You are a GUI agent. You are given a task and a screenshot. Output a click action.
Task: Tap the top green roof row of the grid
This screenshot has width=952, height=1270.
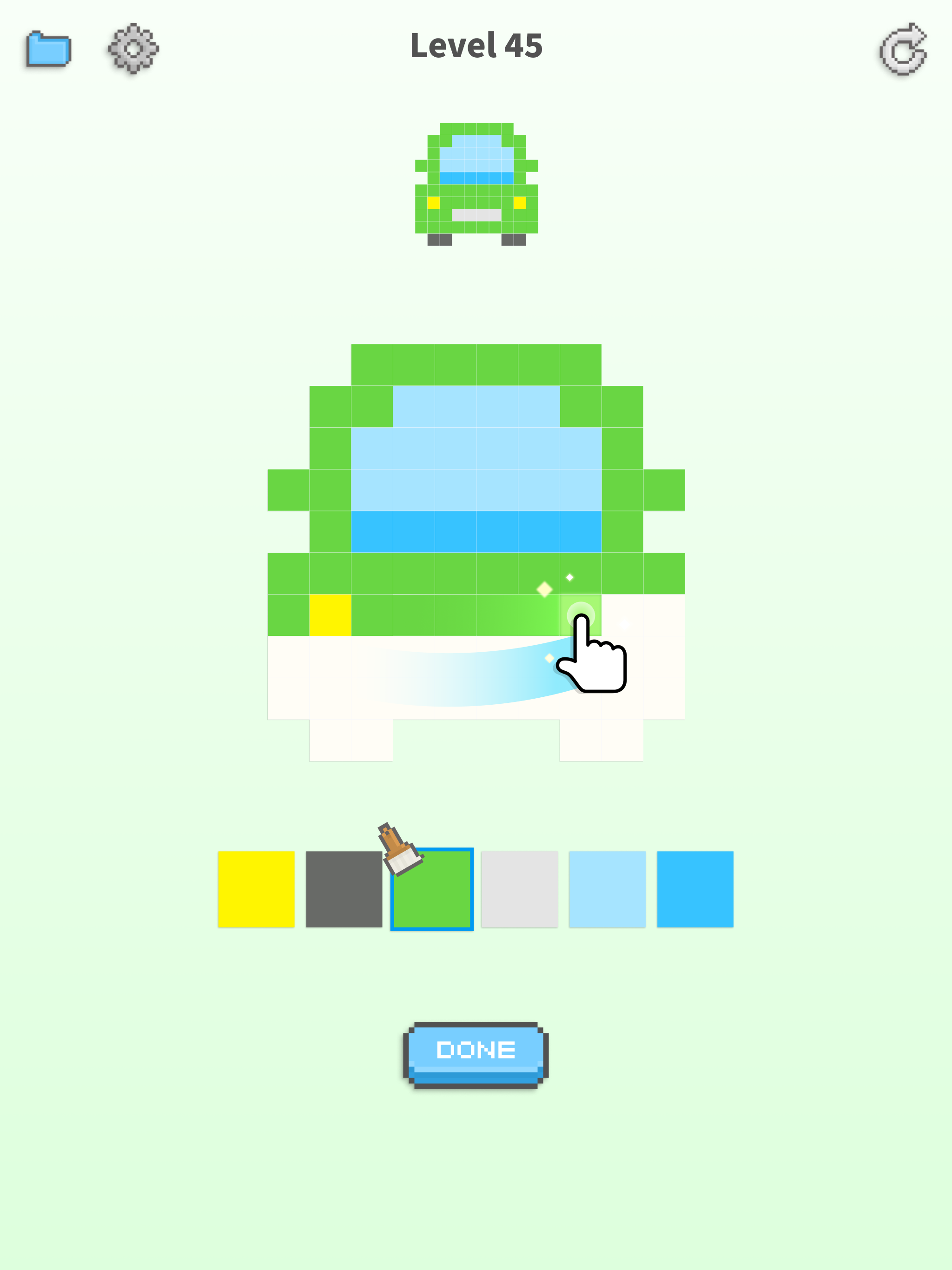[476, 364]
